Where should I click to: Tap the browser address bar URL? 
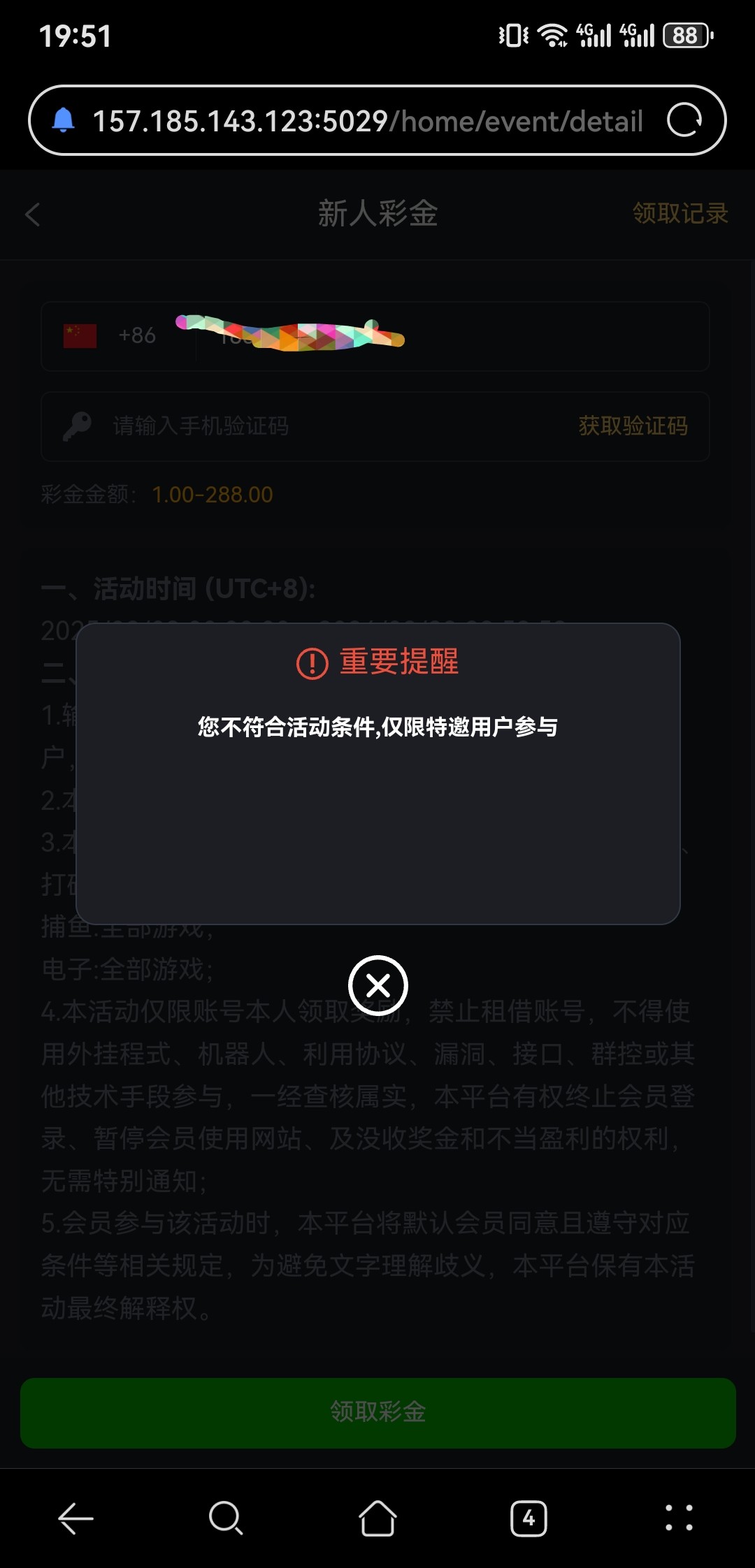click(x=368, y=121)
